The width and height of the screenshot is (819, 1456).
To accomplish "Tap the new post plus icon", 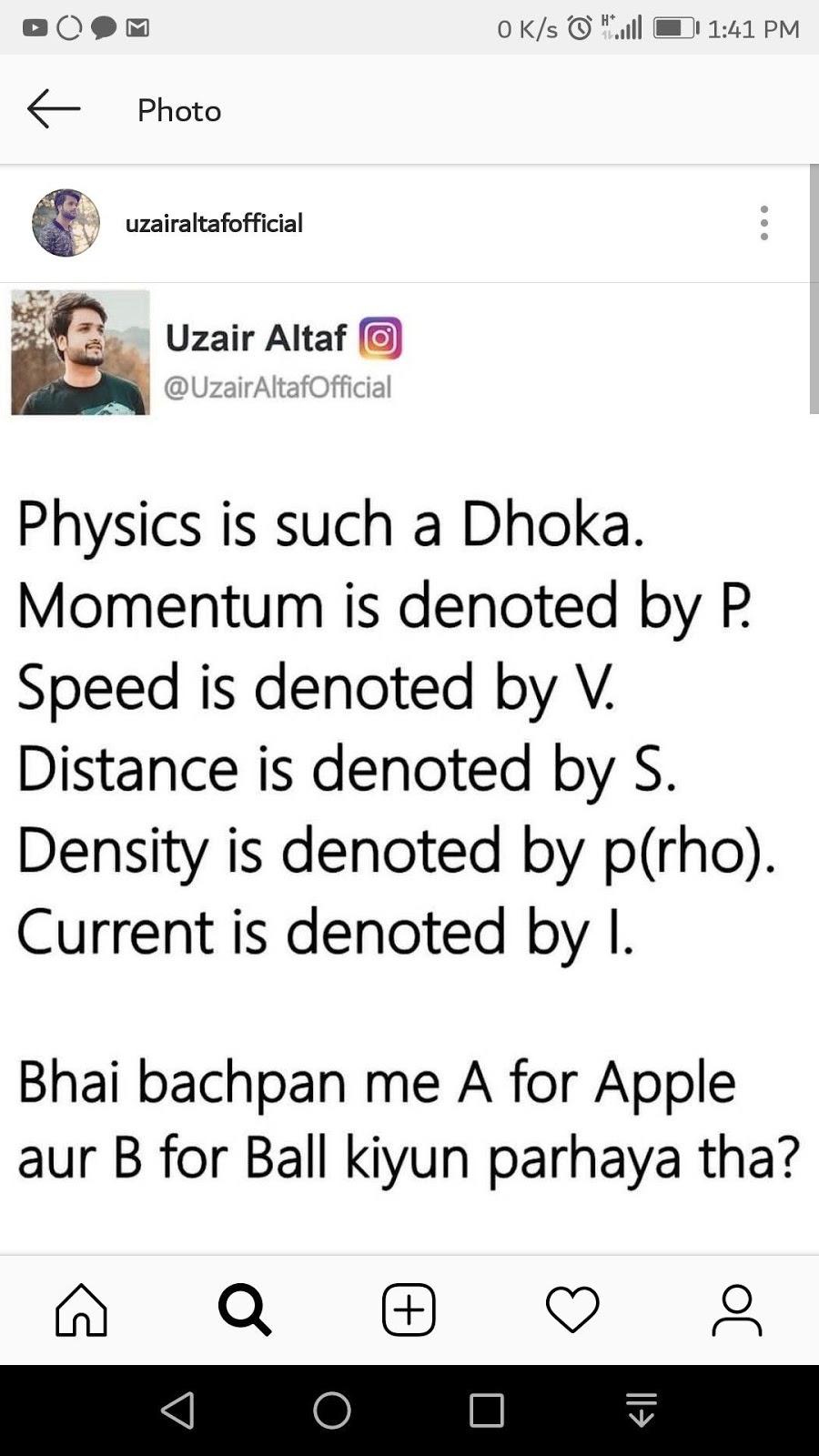I will pos(409,1310).
